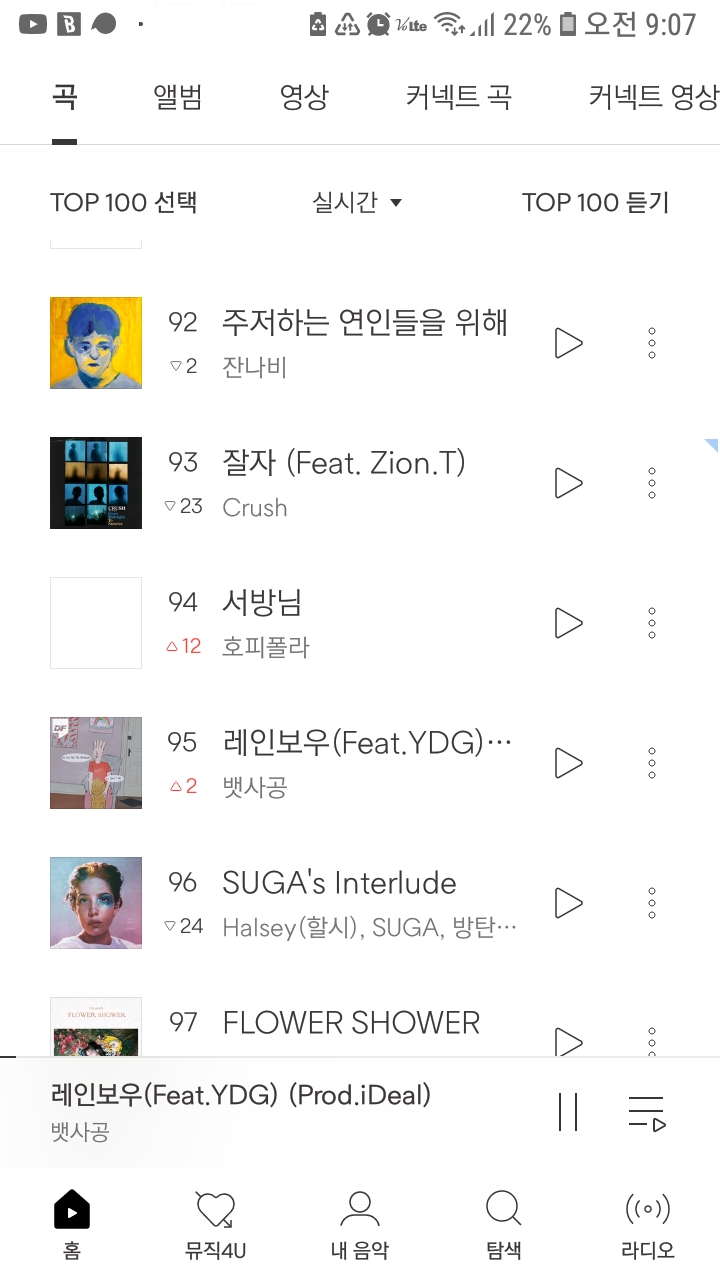Switch to the 라디오 tab
The image size is (720, 1280).
coord(647,1225)
